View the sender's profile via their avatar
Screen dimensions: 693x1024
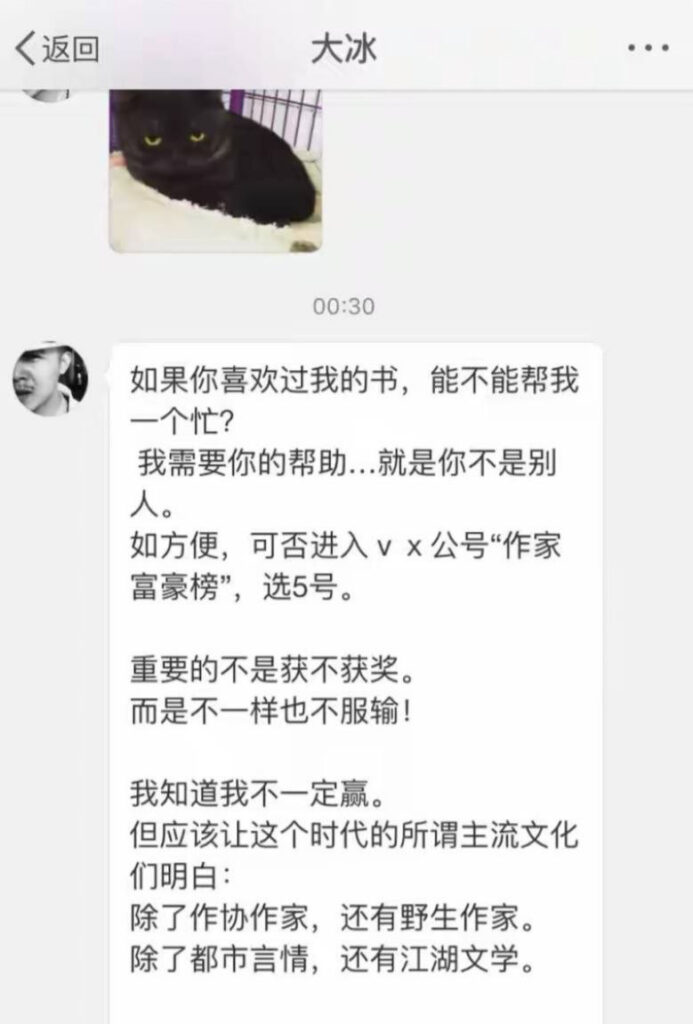50,379
